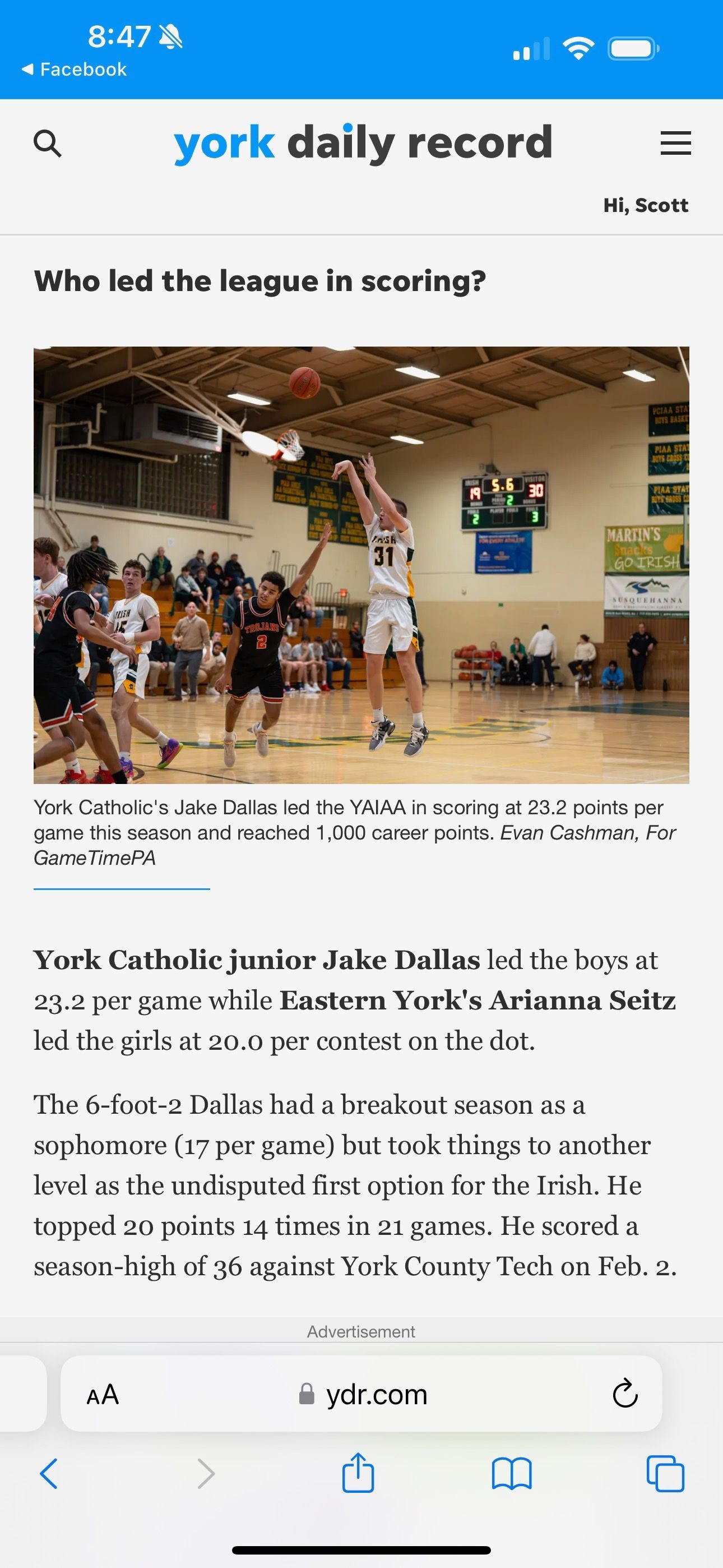Go to York Daily Record homepage
Viewport: 723px width, 1568px height.
coord(363,144)
